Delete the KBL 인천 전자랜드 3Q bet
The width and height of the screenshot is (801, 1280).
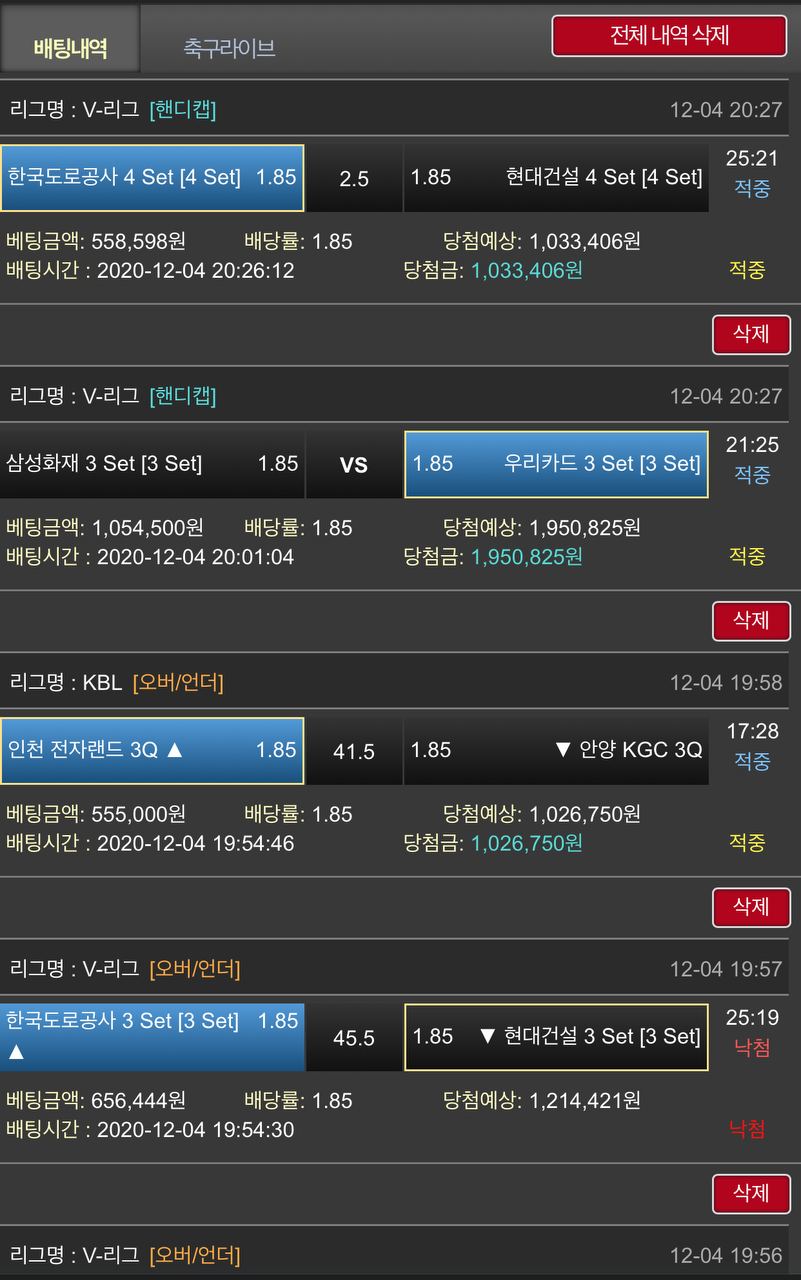(751, 907)
